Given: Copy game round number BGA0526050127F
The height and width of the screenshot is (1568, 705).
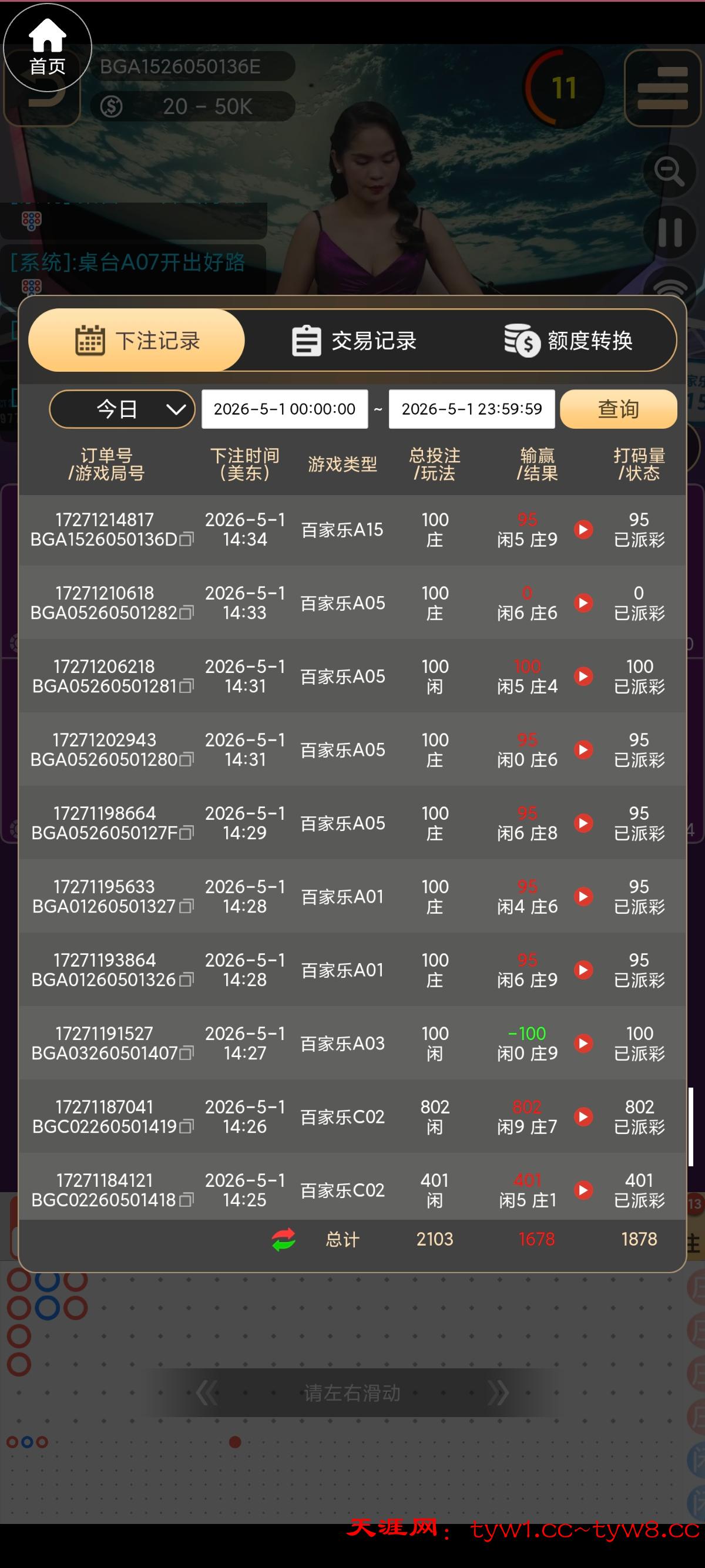Looking at the screenshot, I should click(x=187, y=833).
